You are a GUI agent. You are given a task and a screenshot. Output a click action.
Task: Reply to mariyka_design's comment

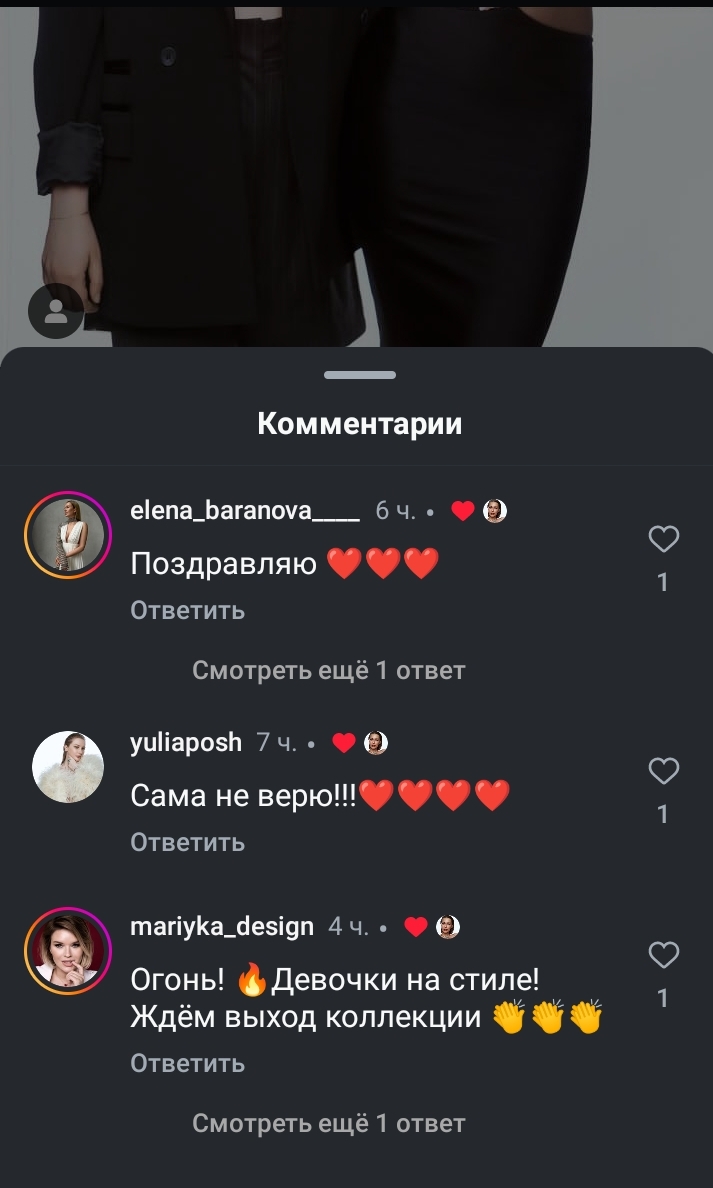pos(187,1063)
